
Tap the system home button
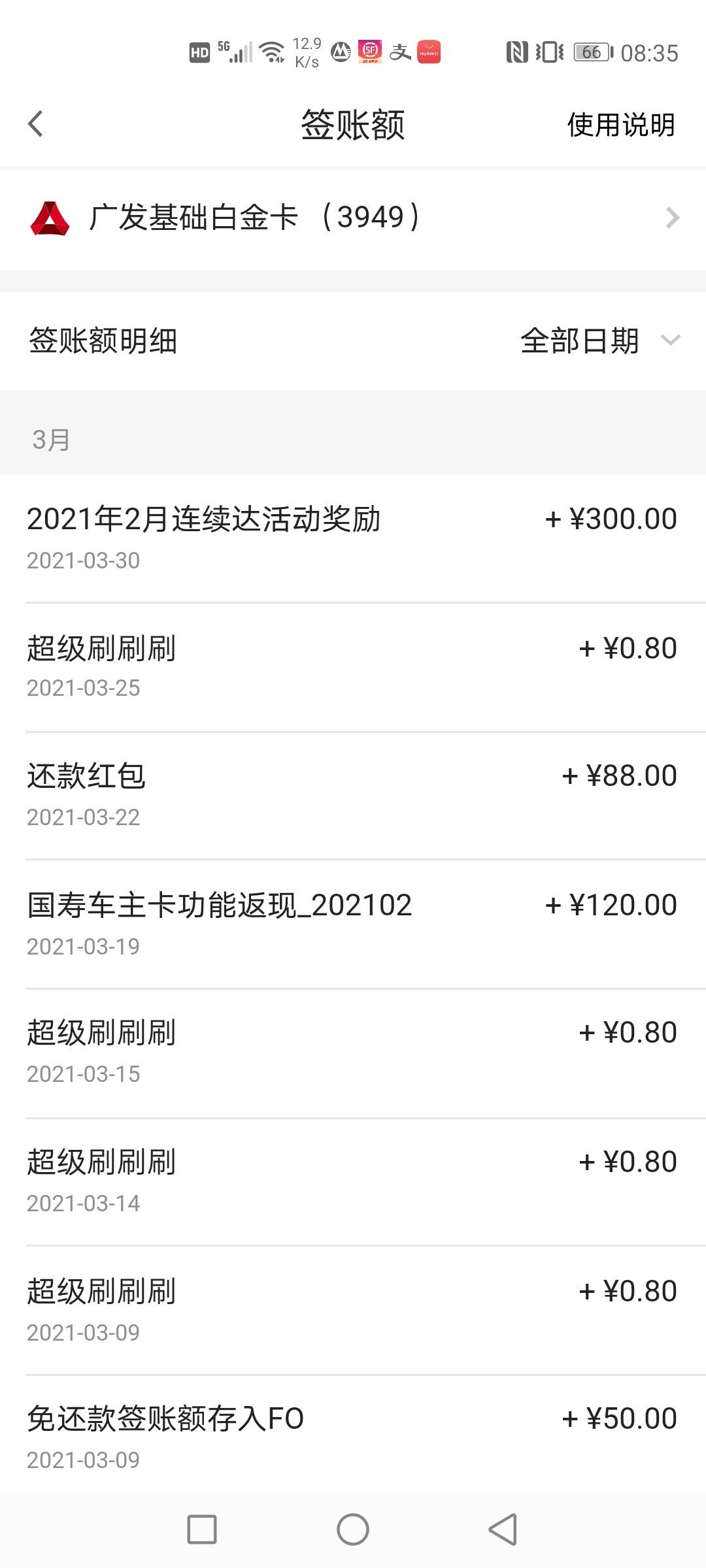tap(353, 1529)
